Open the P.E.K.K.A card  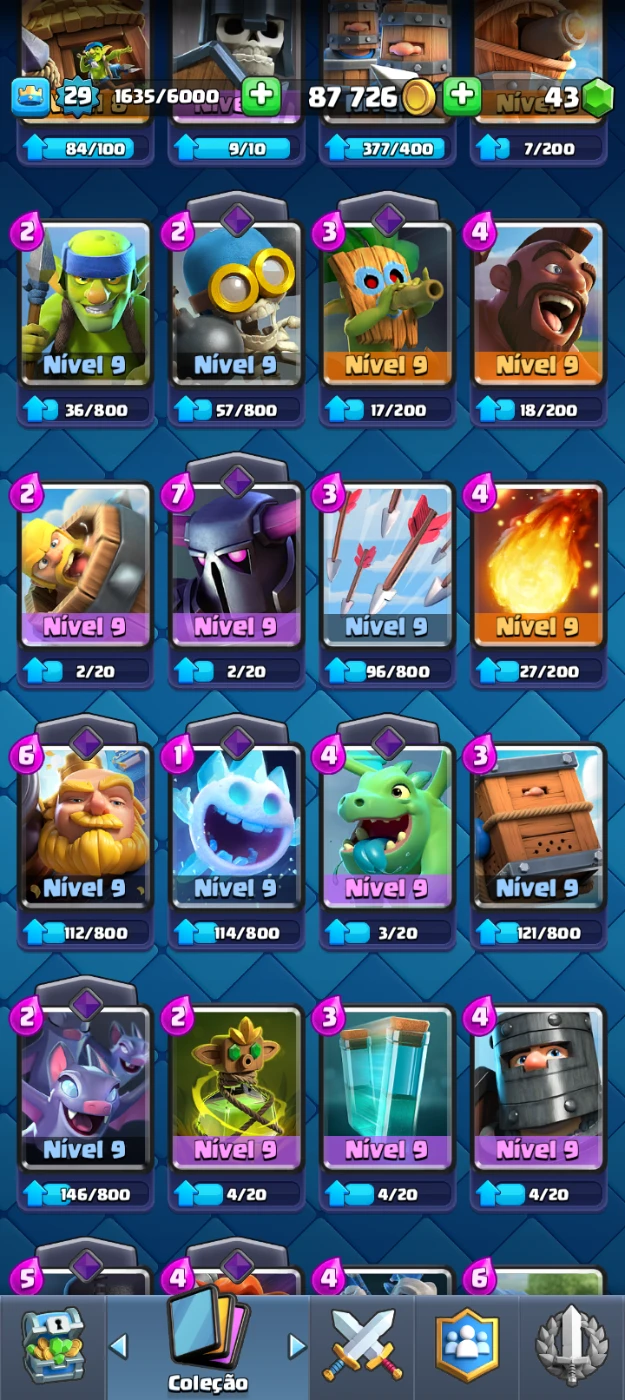coord(236,567)
